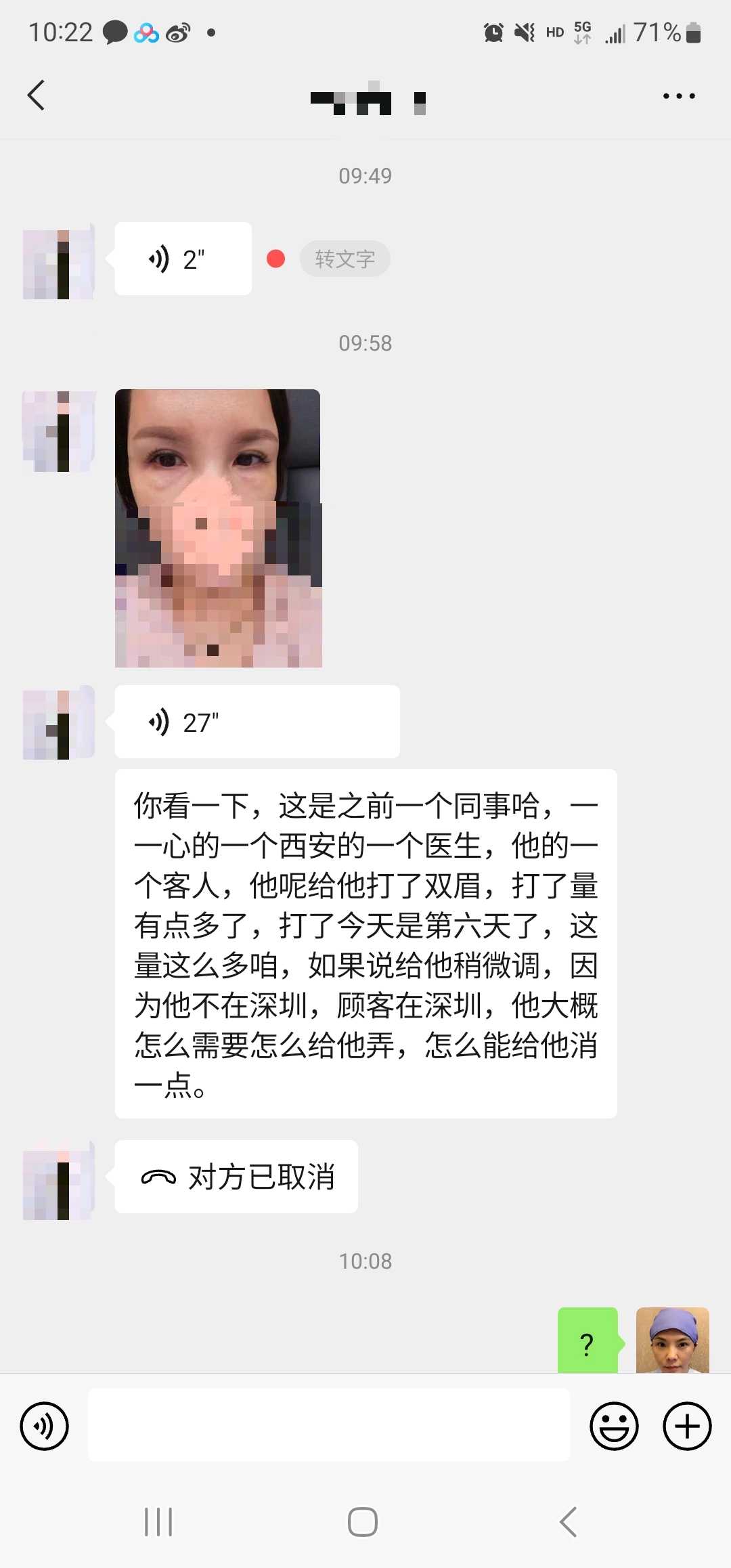
Task: Tap 转文字 to convert voice to text
Action: pos(345,259)
